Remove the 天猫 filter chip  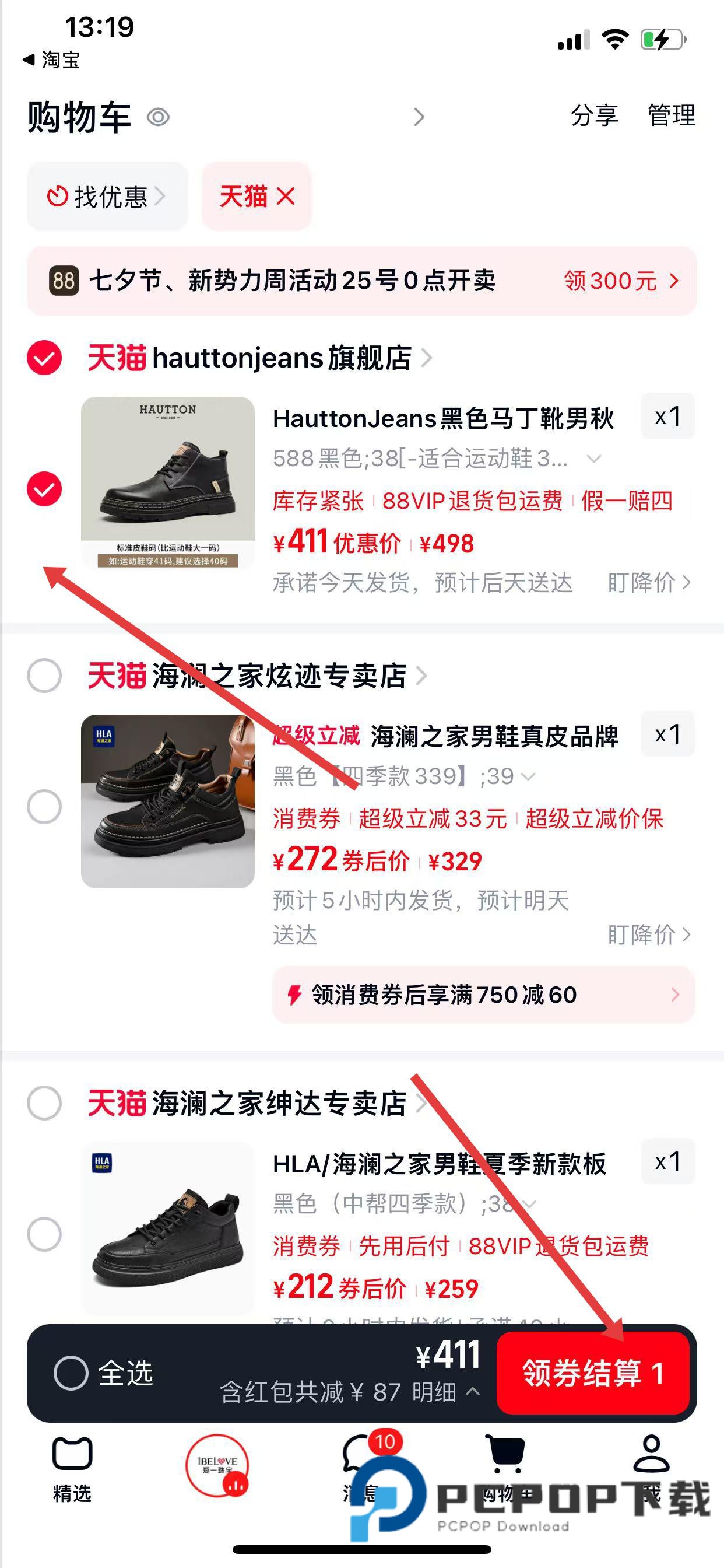285,197
